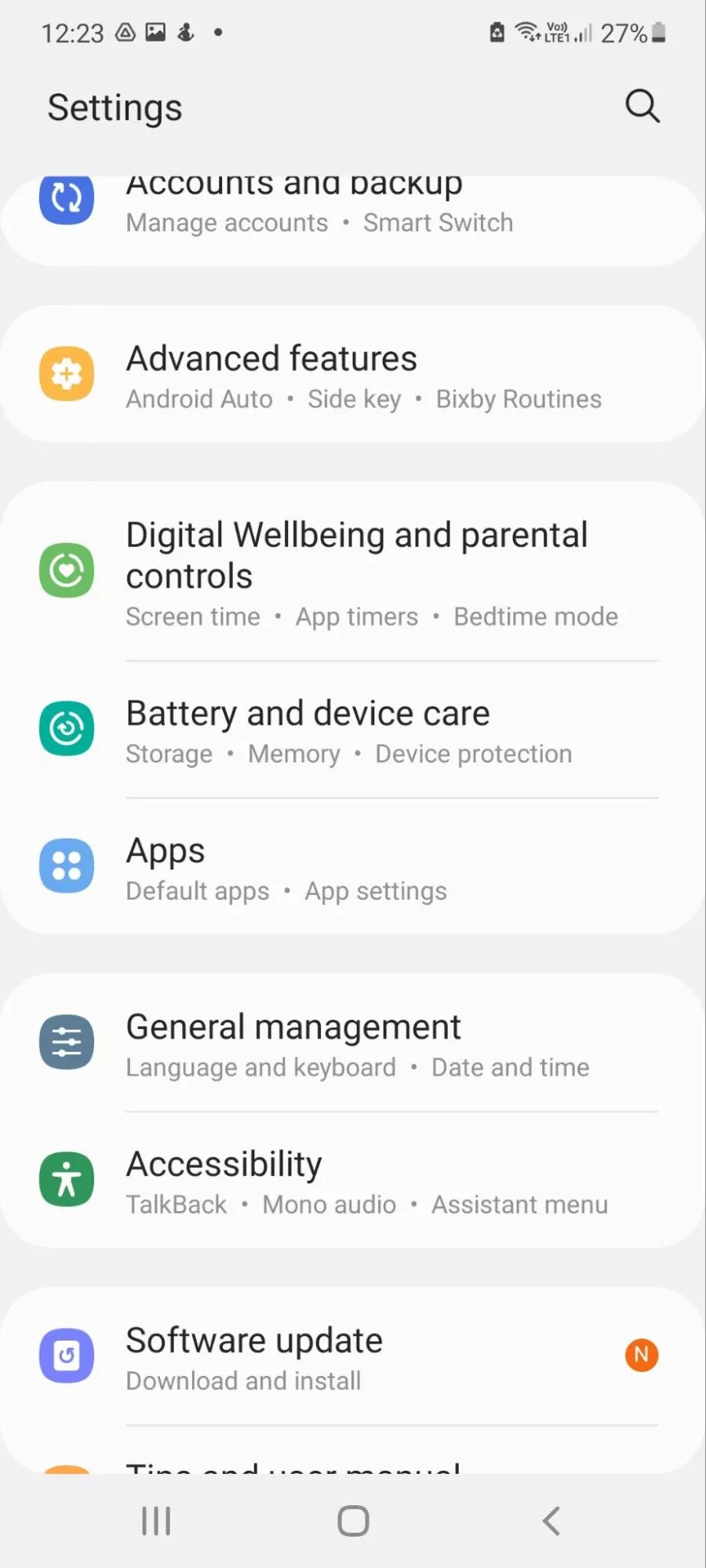Open the Apps settings row

tap(353, 868)
